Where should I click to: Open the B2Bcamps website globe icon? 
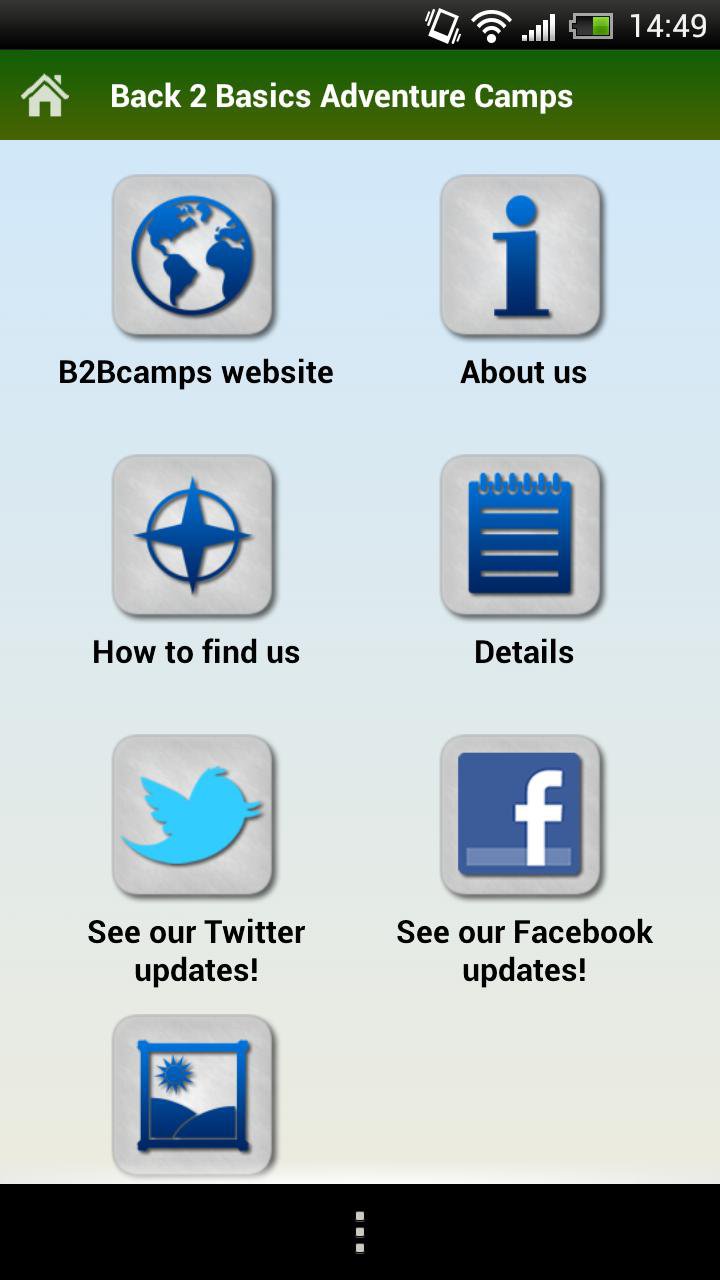coord(194,255)
